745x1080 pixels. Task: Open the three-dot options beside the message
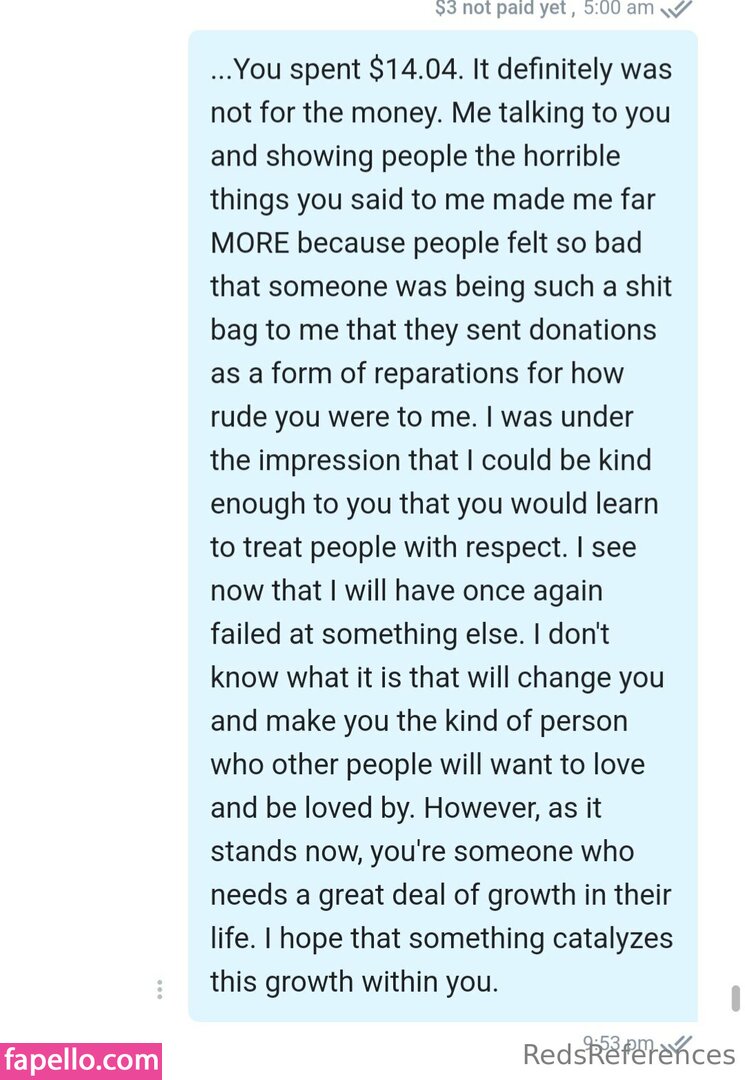[159, 989]
